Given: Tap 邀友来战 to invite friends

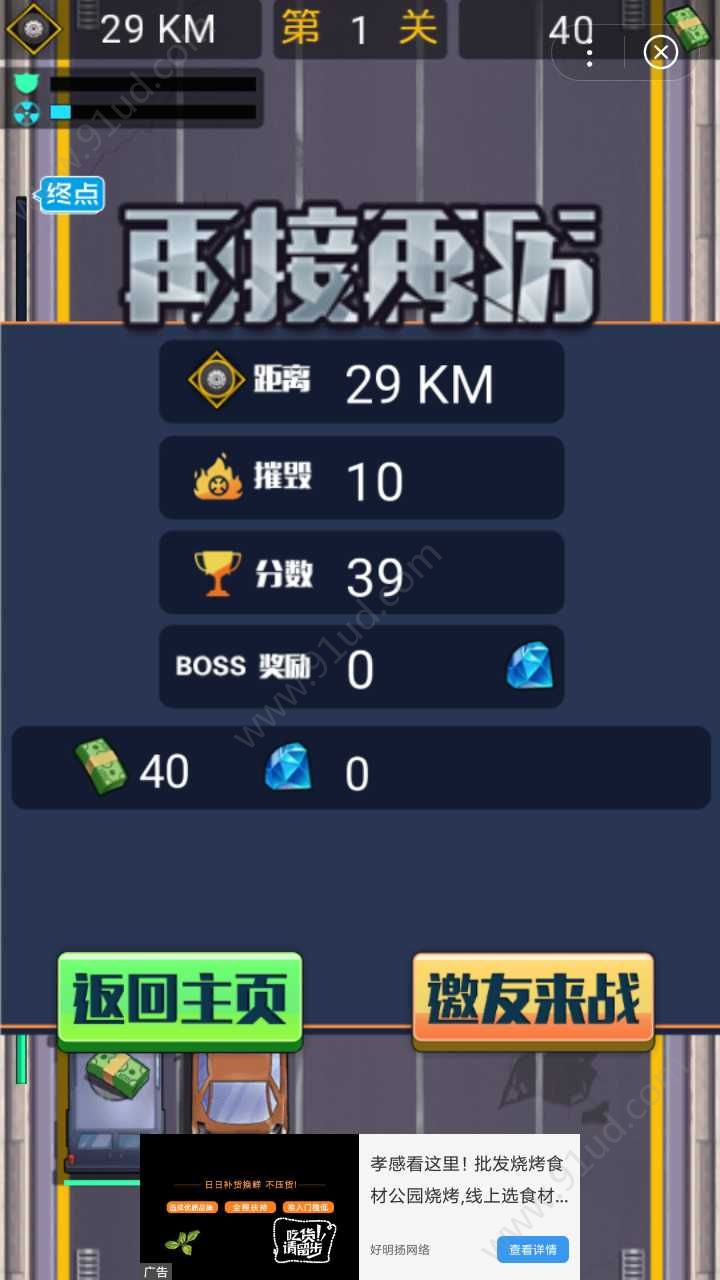Looking at the screenshot, I should (533, 999).
